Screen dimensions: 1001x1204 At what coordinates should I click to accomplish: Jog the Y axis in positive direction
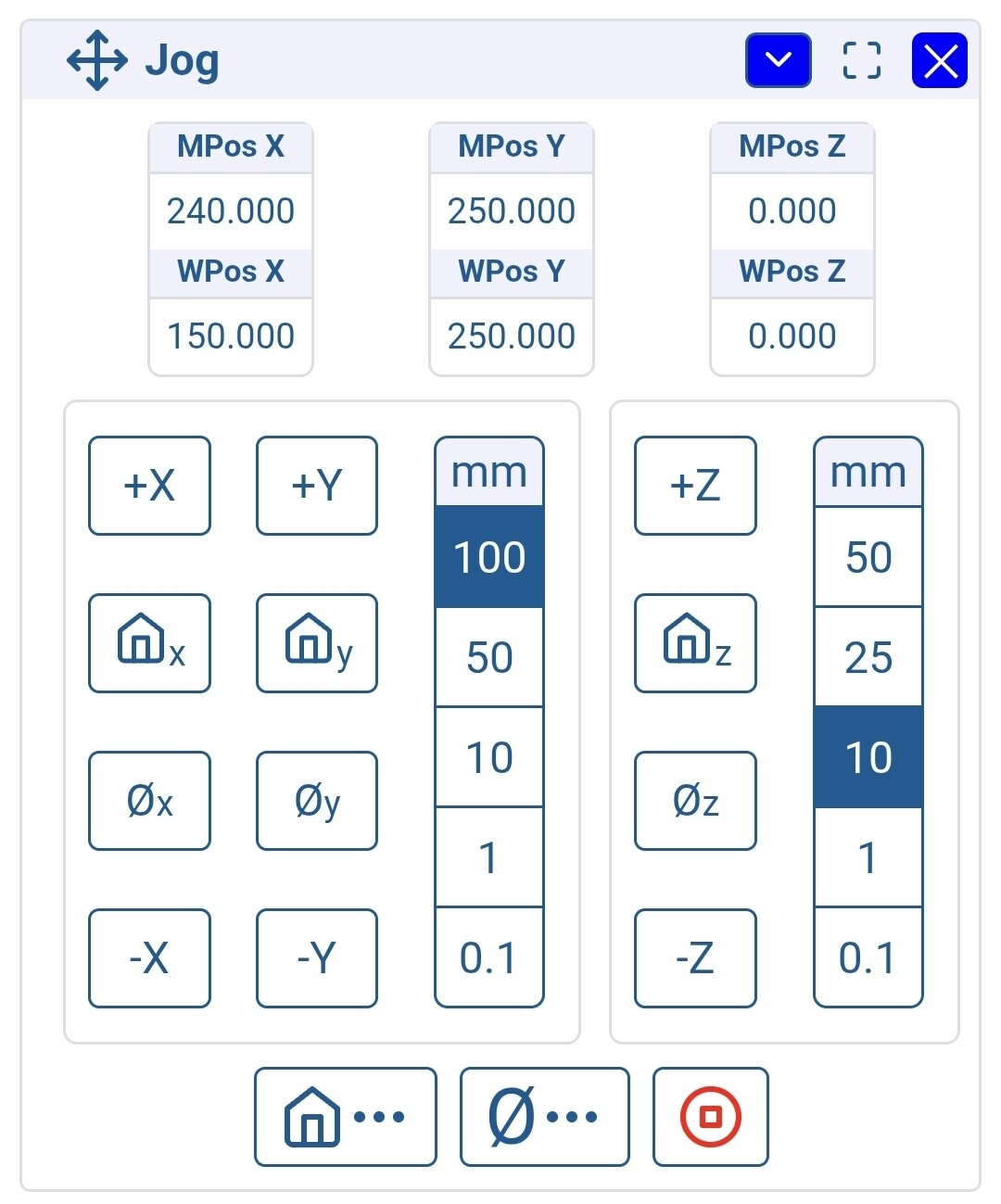[317, 486]
